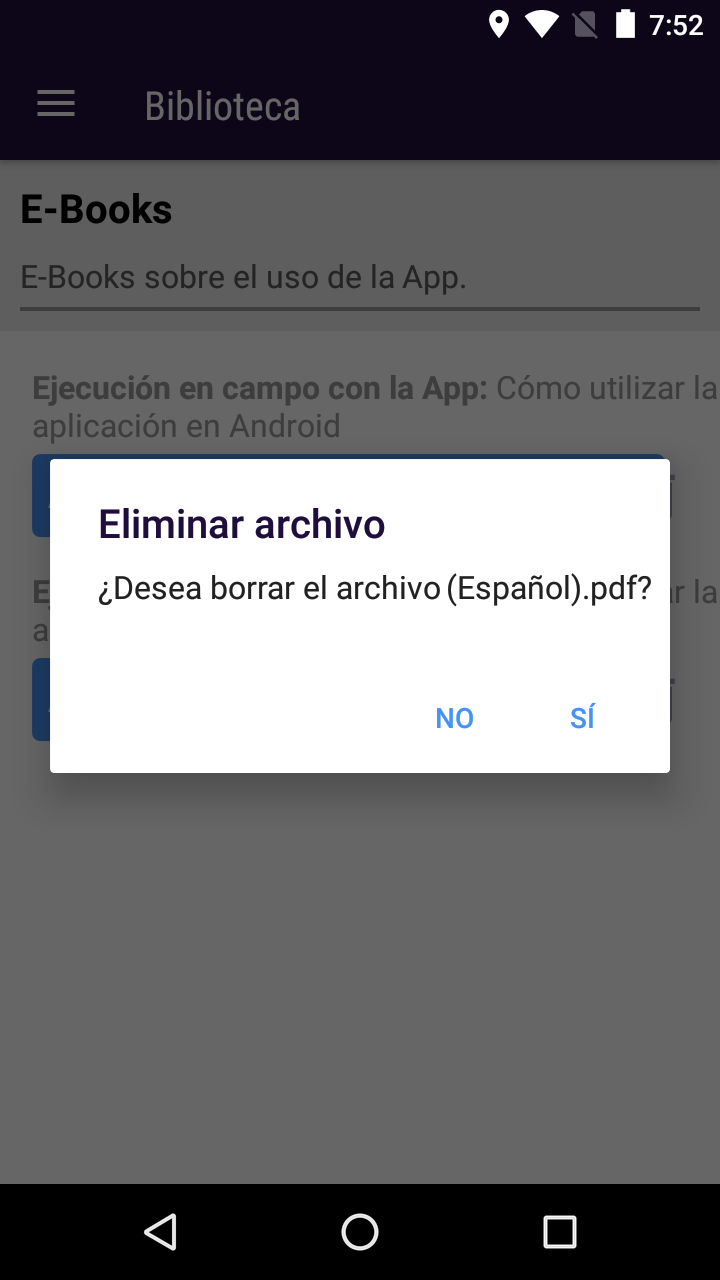
Task: Open the navigation drawer hamburger icon
Action: 55,104
